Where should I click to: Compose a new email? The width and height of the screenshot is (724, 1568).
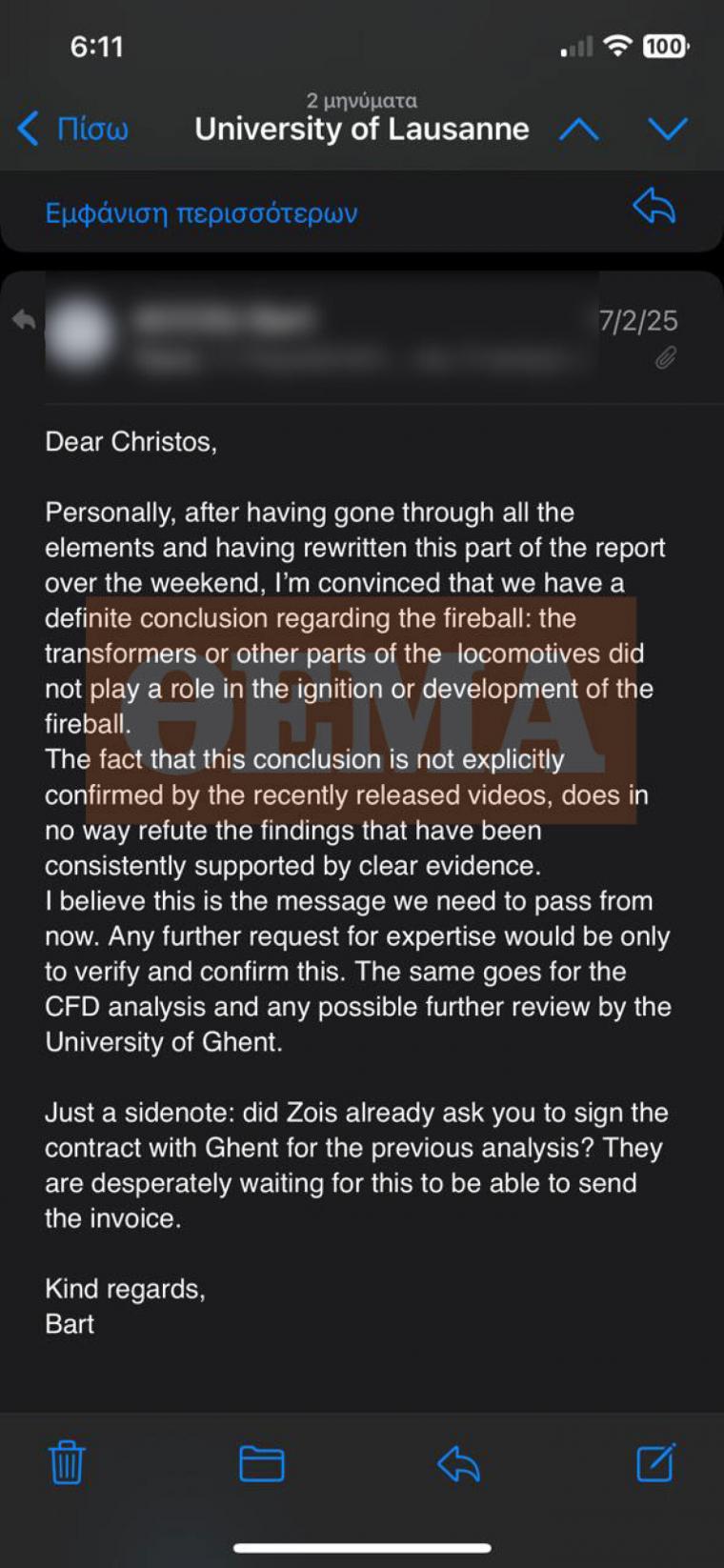(655, 1462)
